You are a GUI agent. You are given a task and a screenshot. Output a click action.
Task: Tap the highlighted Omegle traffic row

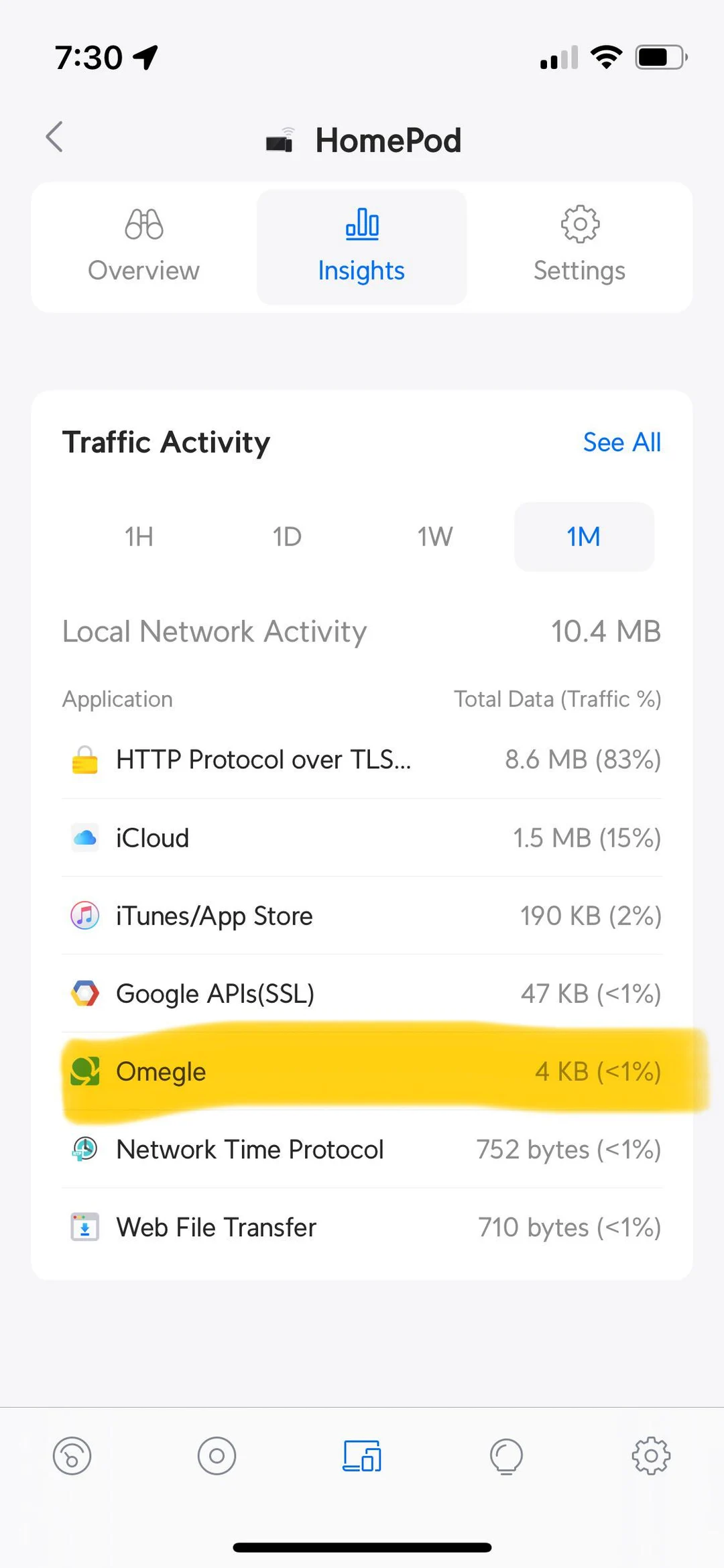pos(362,1071)
